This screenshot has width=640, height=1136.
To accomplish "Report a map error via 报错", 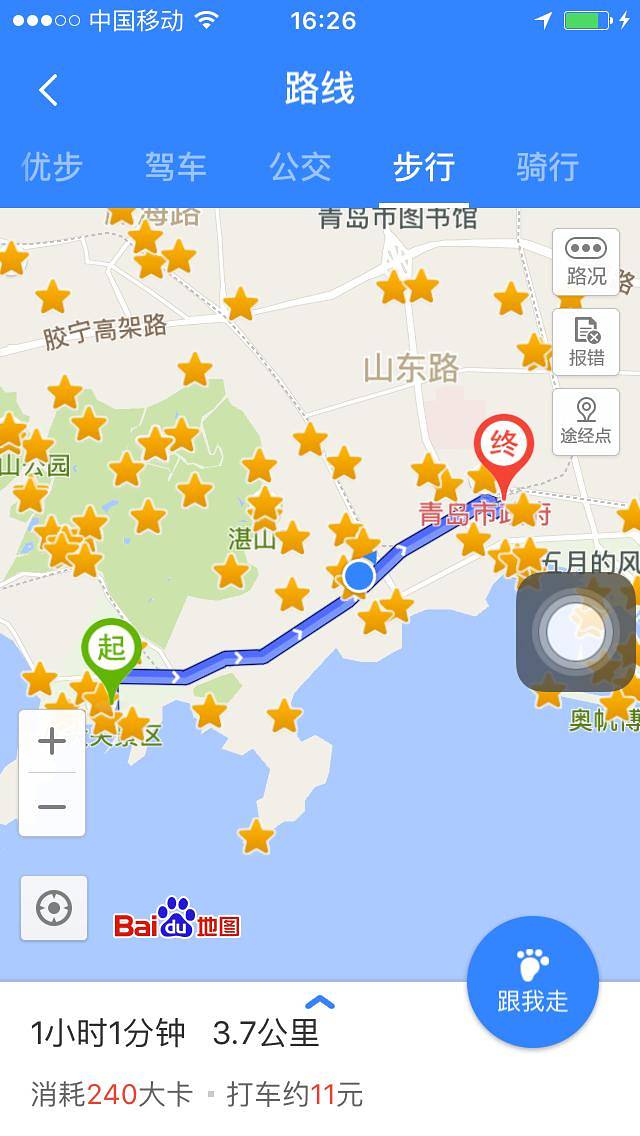I will click(x=586, y=342).
